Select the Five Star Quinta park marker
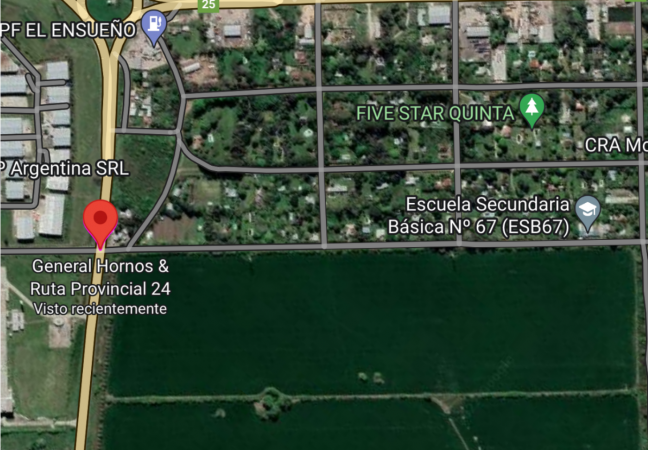 [532, 109]
